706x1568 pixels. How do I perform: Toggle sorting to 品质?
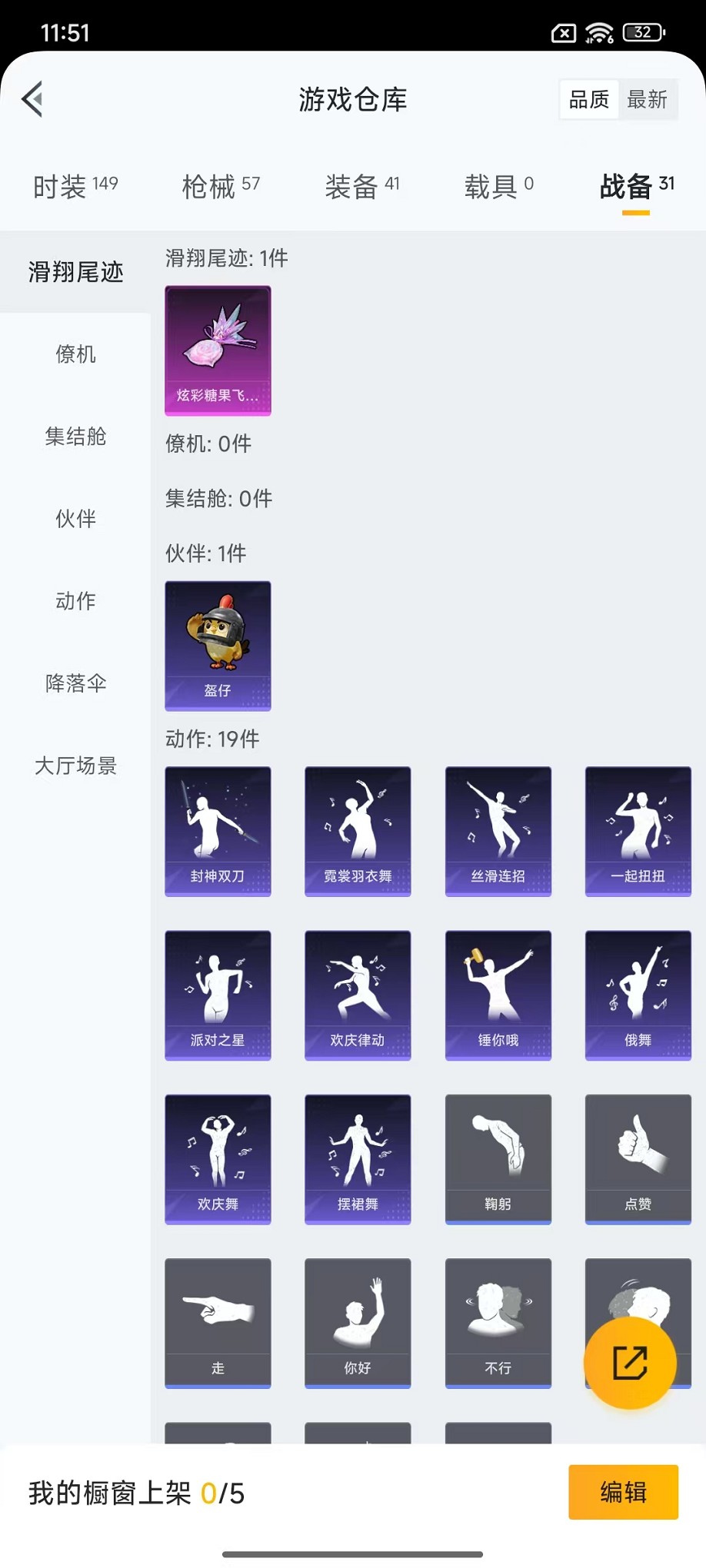(588, 98)
